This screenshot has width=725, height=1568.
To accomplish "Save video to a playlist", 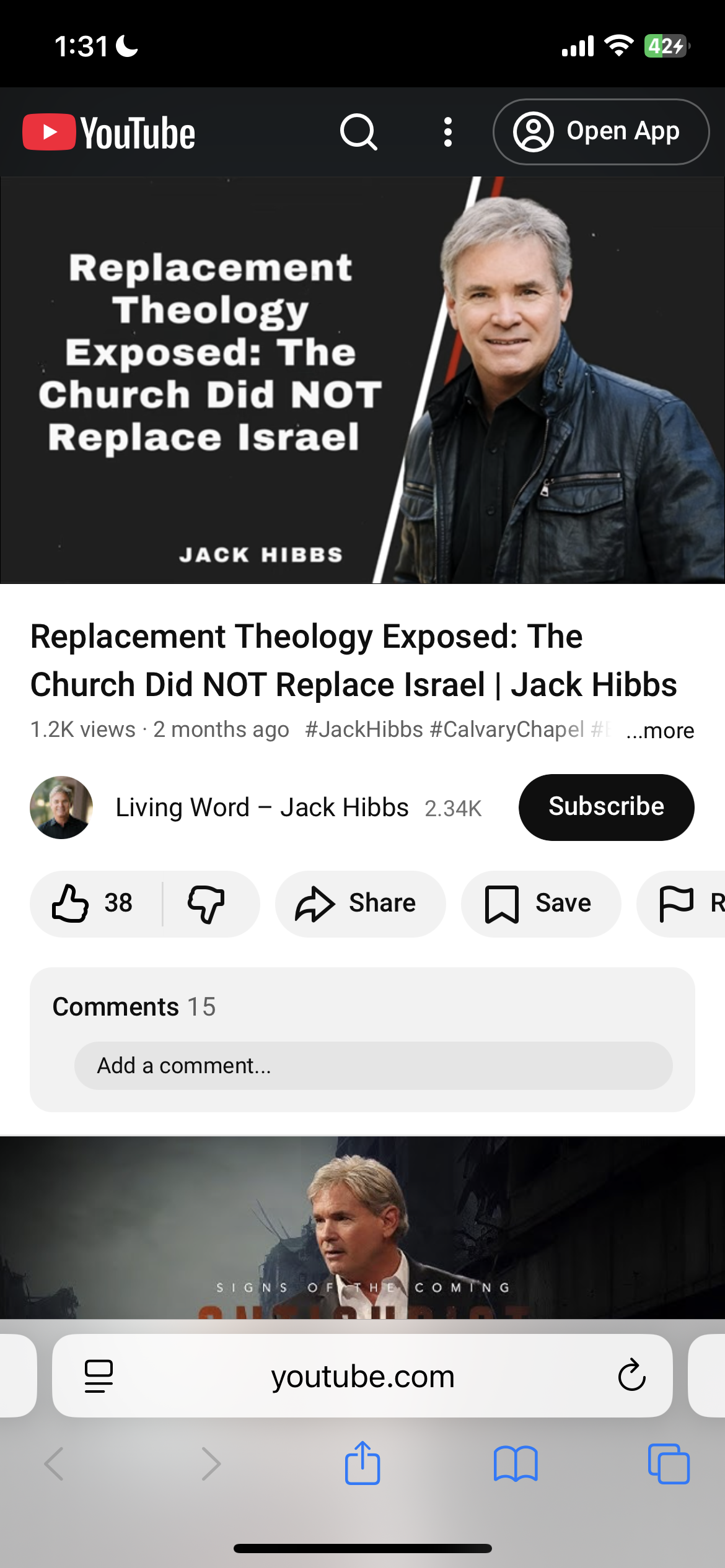I will [540, 904].
